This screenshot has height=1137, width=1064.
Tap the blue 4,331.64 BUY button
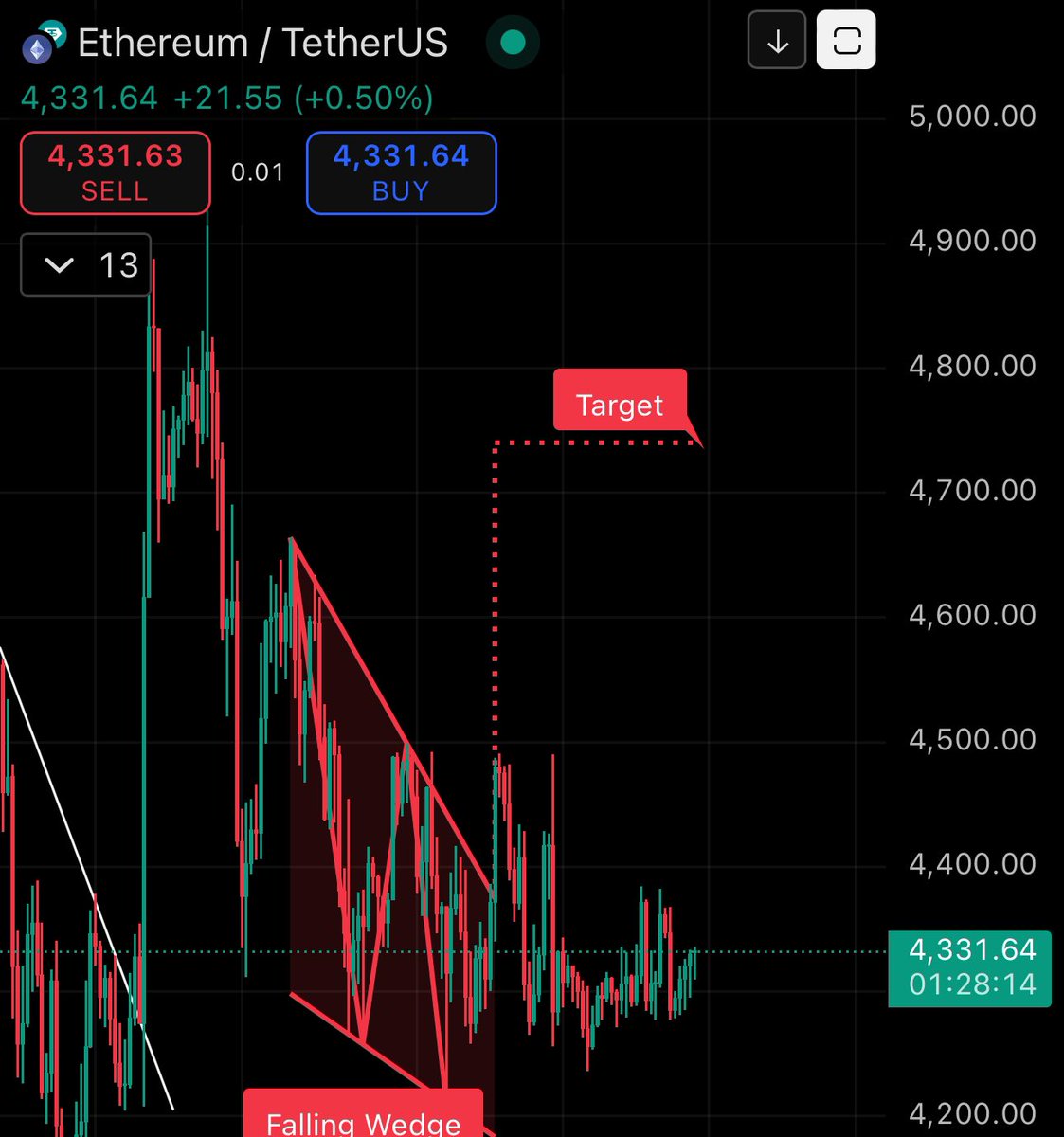coord(401,172)
